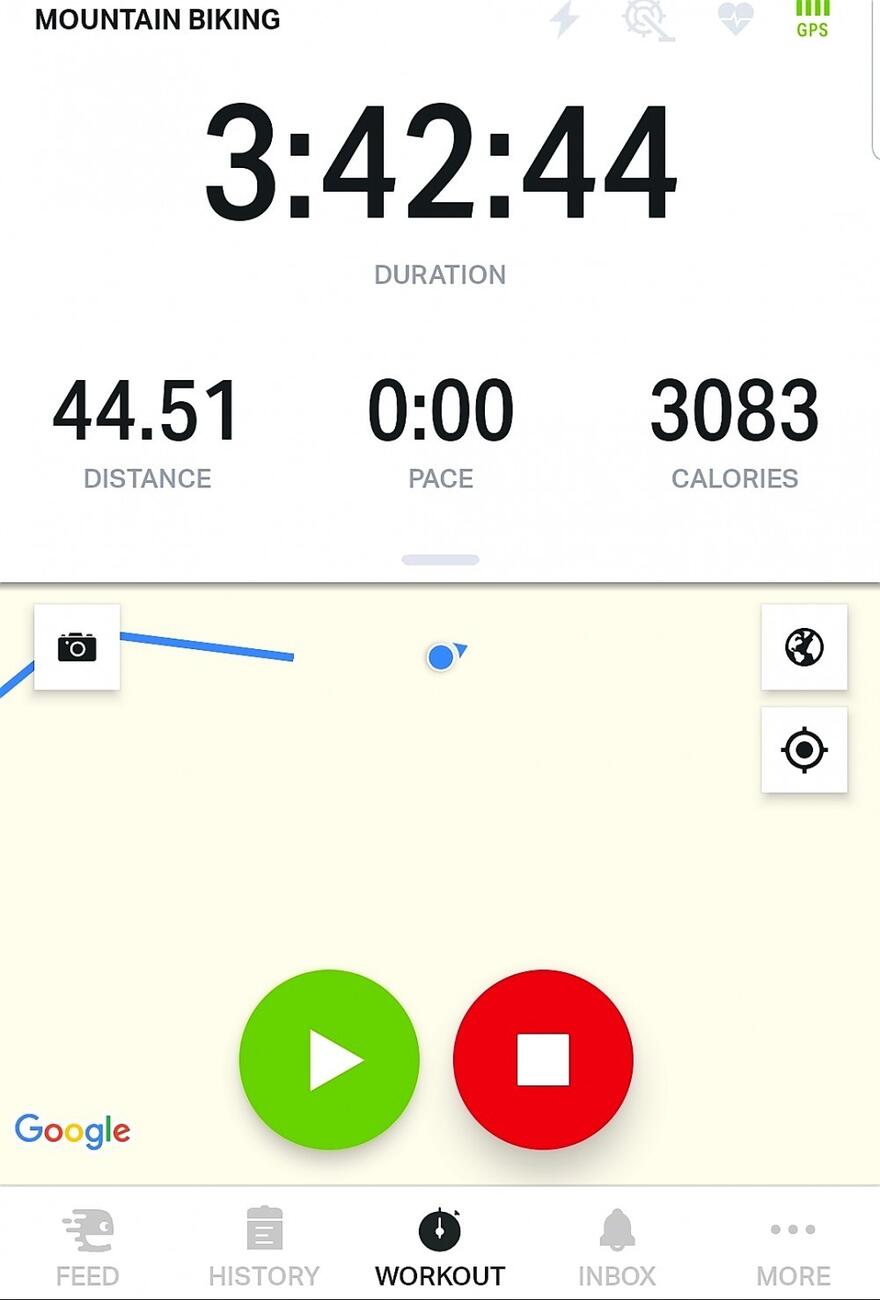Select the Workout tab
Image resolution: width=880 pixels, height=1300 pixels.
pyautogui.click(x=440, y=1246)
